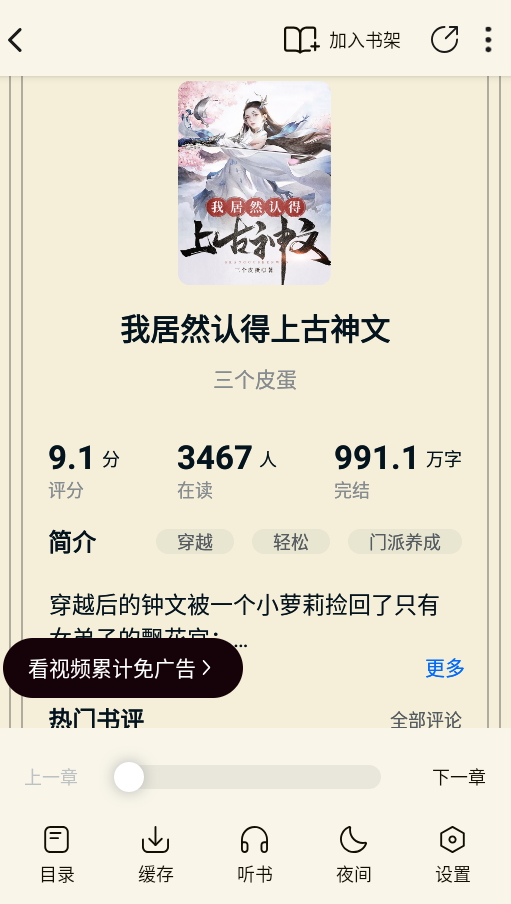Image resolution: width=511 pixels, height=904 pixels.
Task: Open the three-dot overflow menu
Action: pyautogui.click(x=488, y=40)
